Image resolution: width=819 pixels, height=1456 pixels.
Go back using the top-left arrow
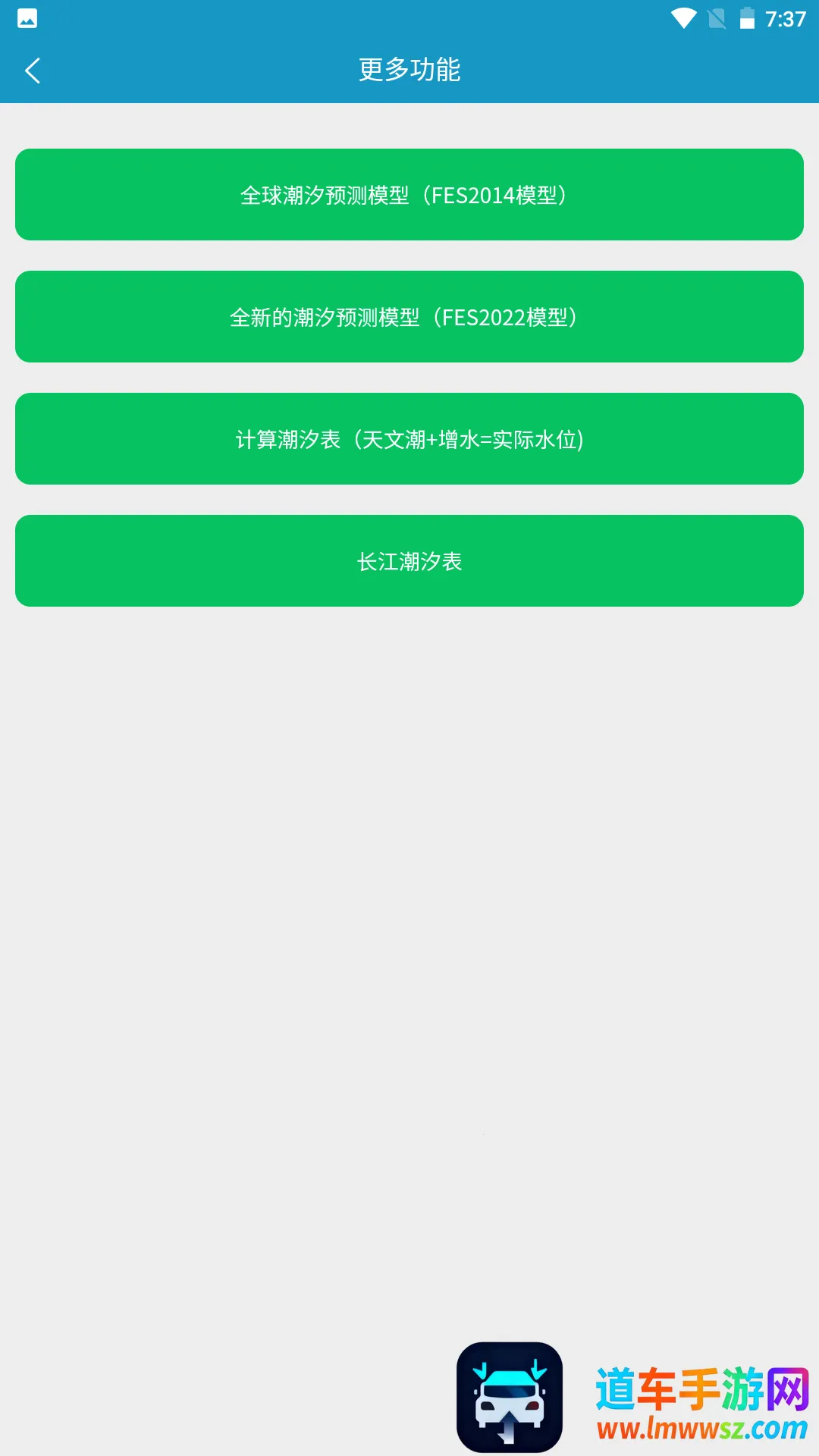[33, 71]
